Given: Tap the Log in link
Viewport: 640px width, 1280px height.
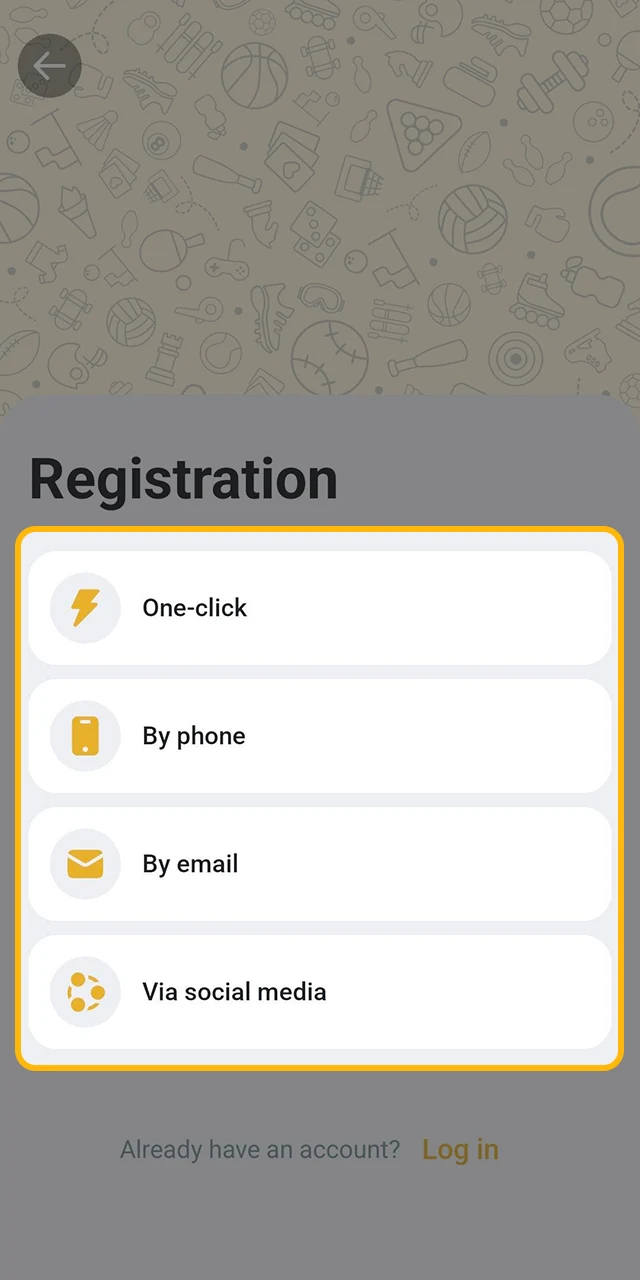Looking at the screenshot, I should click(460, 1150).
